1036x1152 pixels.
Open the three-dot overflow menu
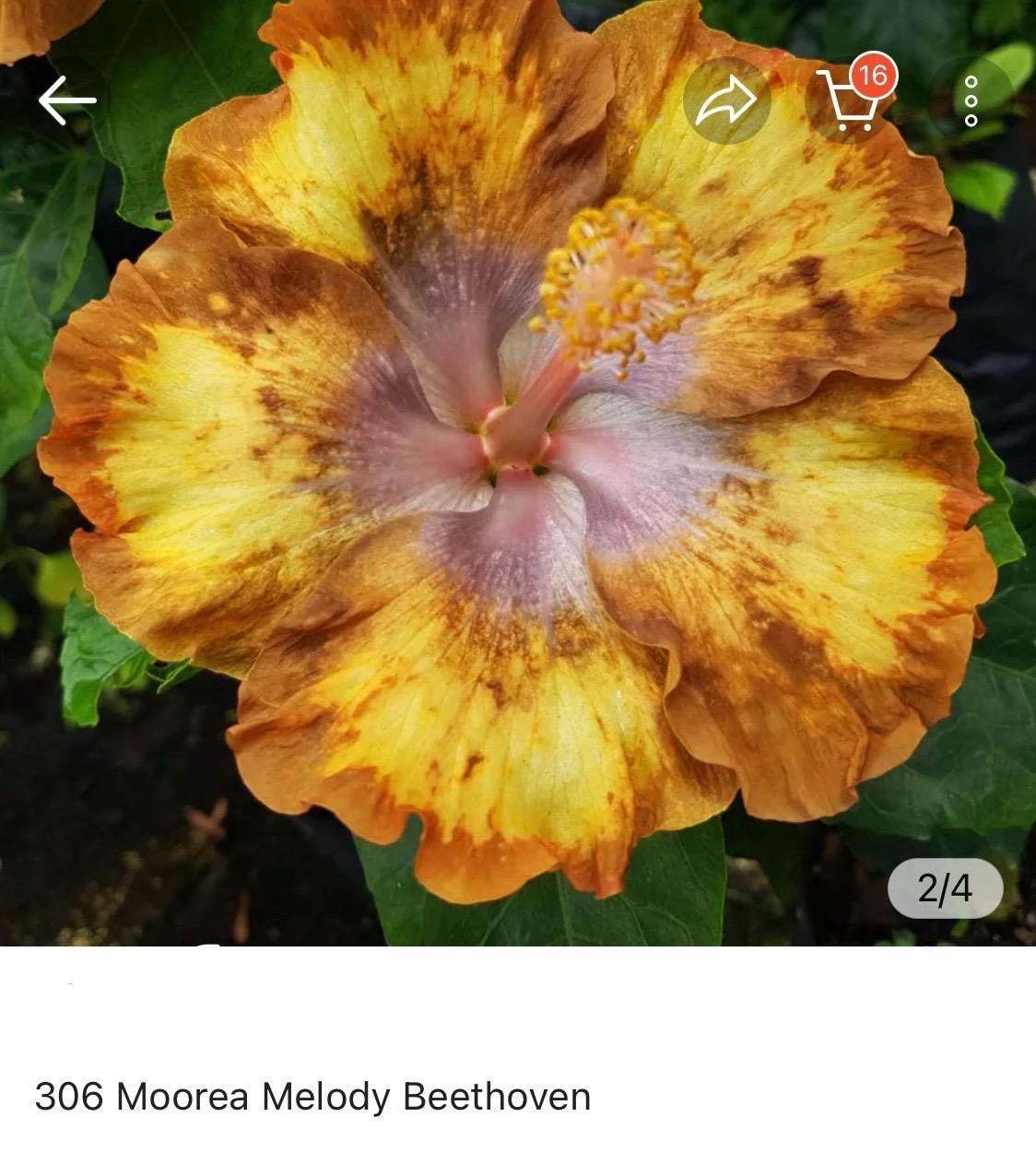pos(971,100)
